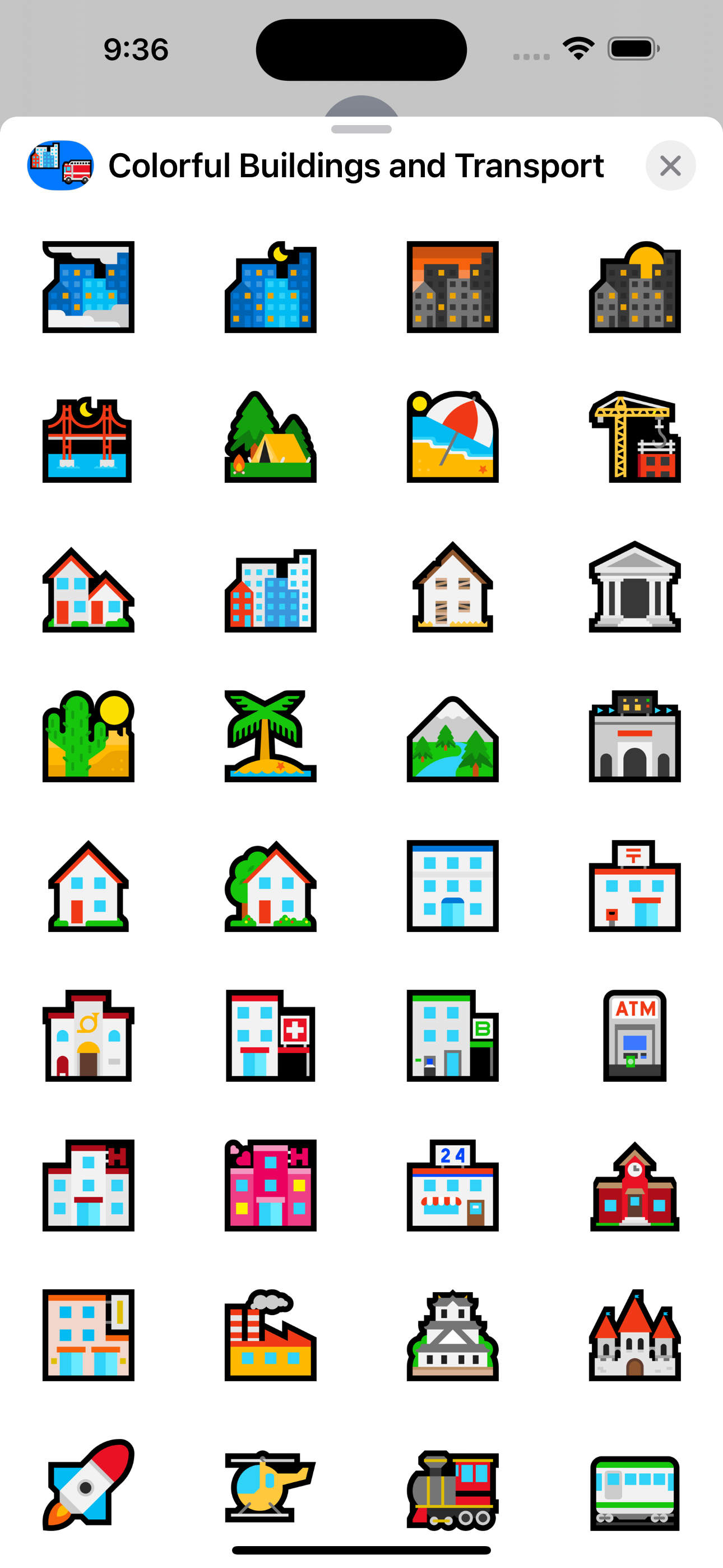Tap the cactus desert sticker
This screenshot has width=723, height=1568.
[x=88, y=736]
